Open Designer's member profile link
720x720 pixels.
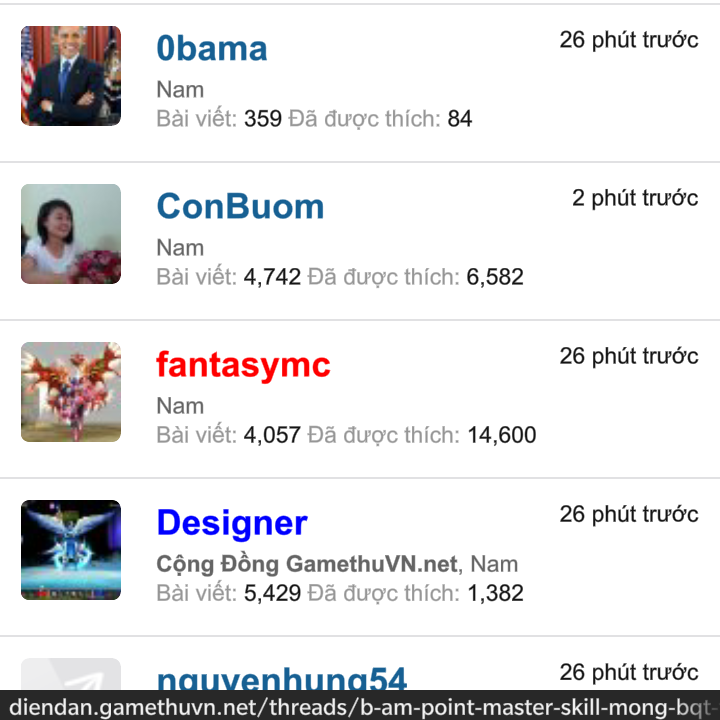pos(231,523)
